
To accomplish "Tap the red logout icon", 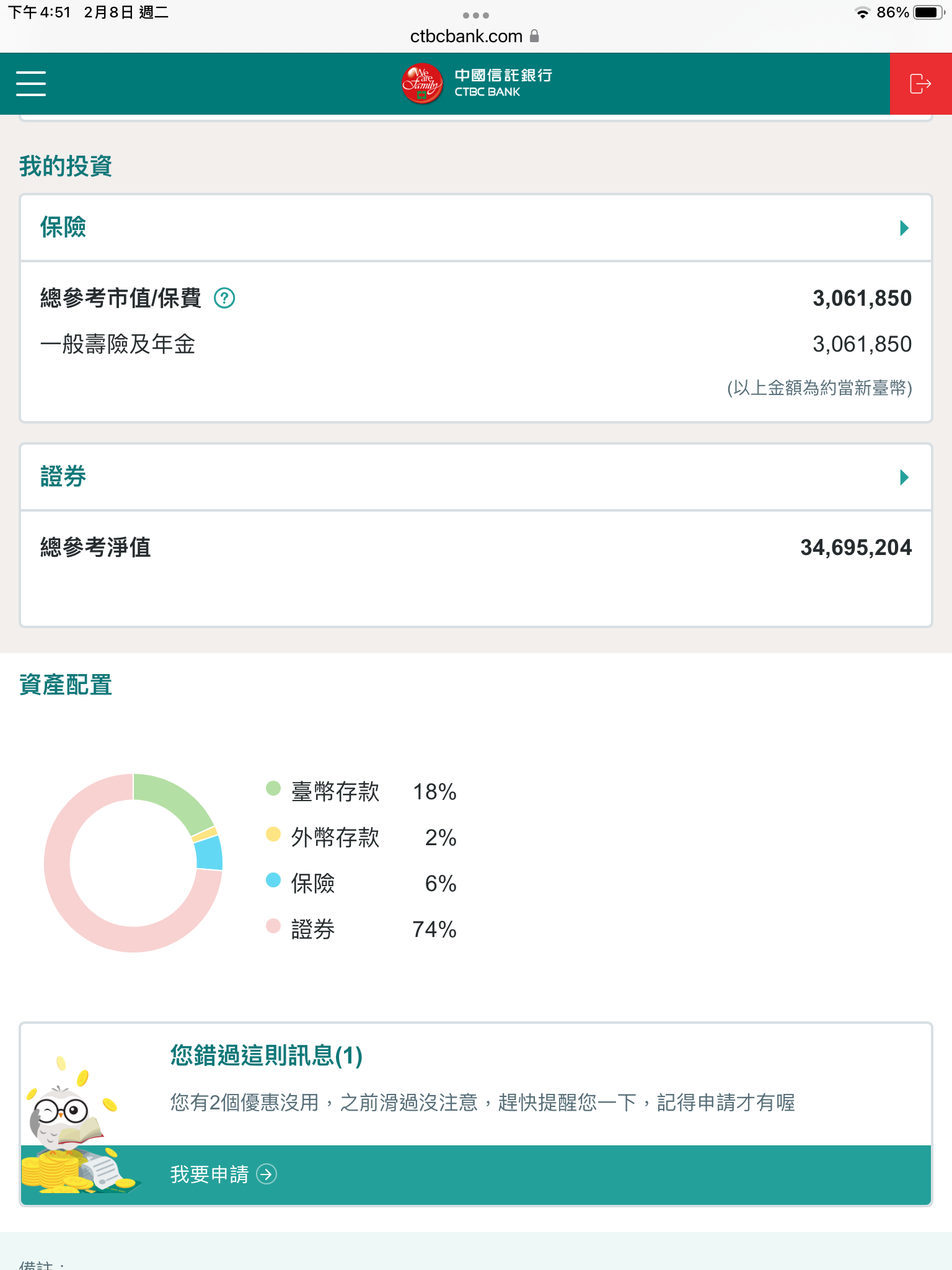I will pos(920,84).
